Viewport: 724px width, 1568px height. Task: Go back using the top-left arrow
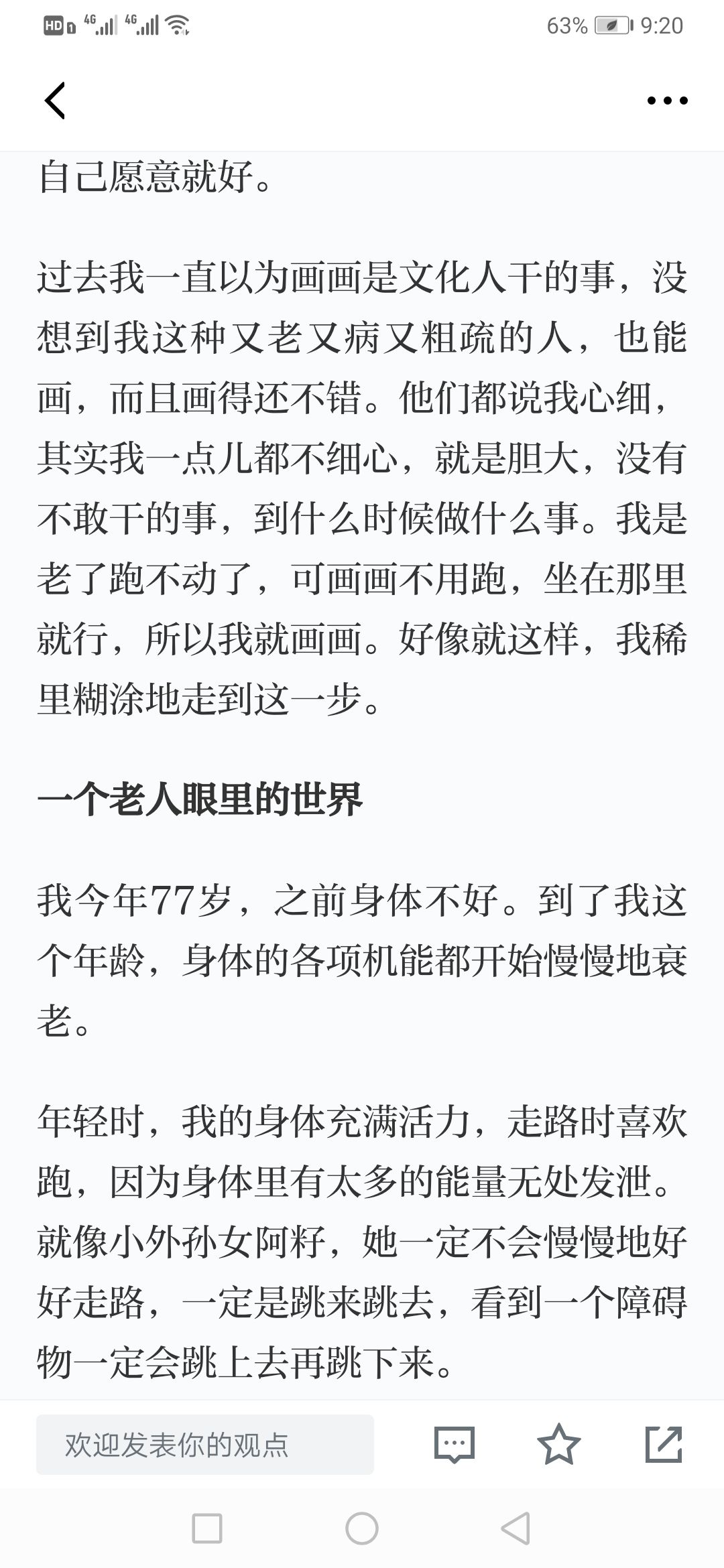(x=55, y=101)
